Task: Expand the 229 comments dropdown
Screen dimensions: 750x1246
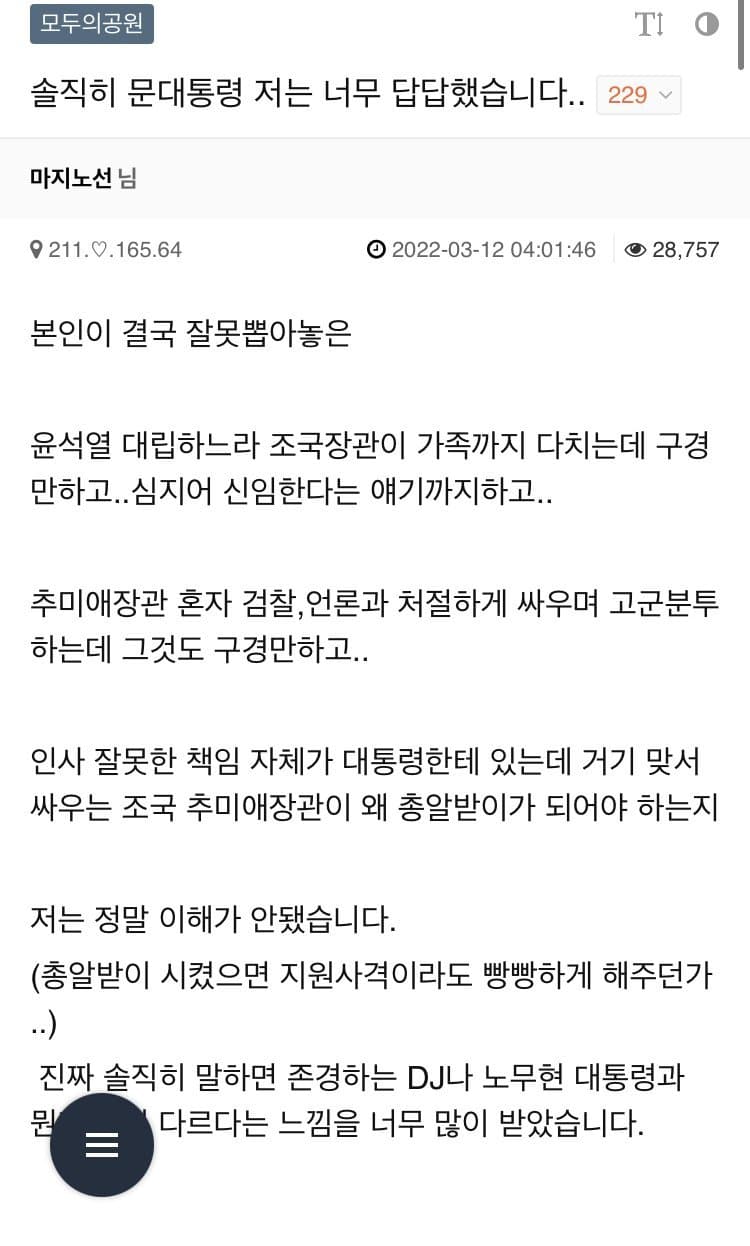Action: coord(639,95)
